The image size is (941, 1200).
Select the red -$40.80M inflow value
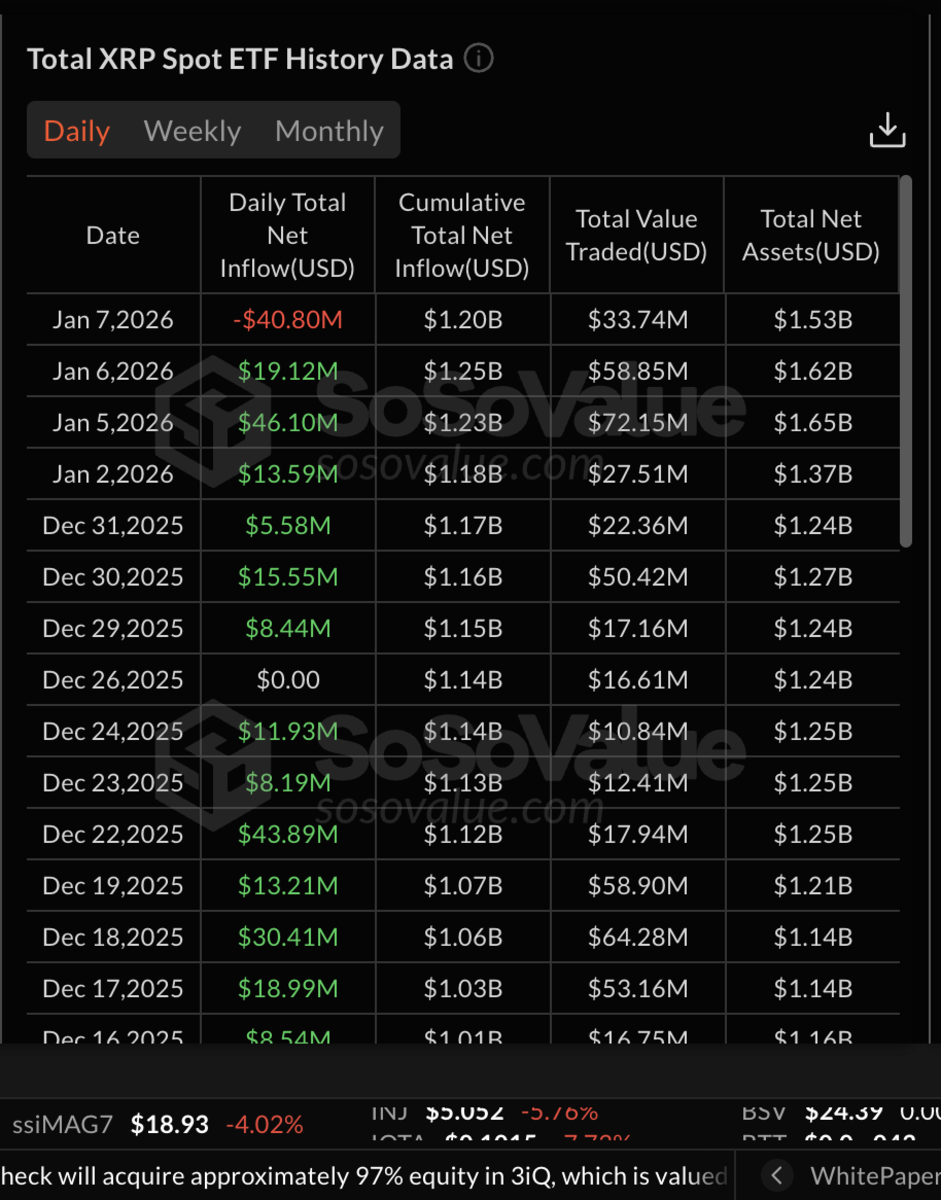(287, 319)
